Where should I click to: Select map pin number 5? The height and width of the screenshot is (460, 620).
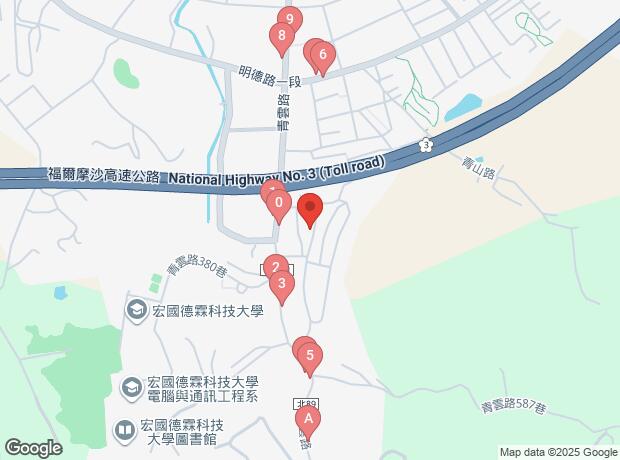pyautogui.click(x=310, y=355)
